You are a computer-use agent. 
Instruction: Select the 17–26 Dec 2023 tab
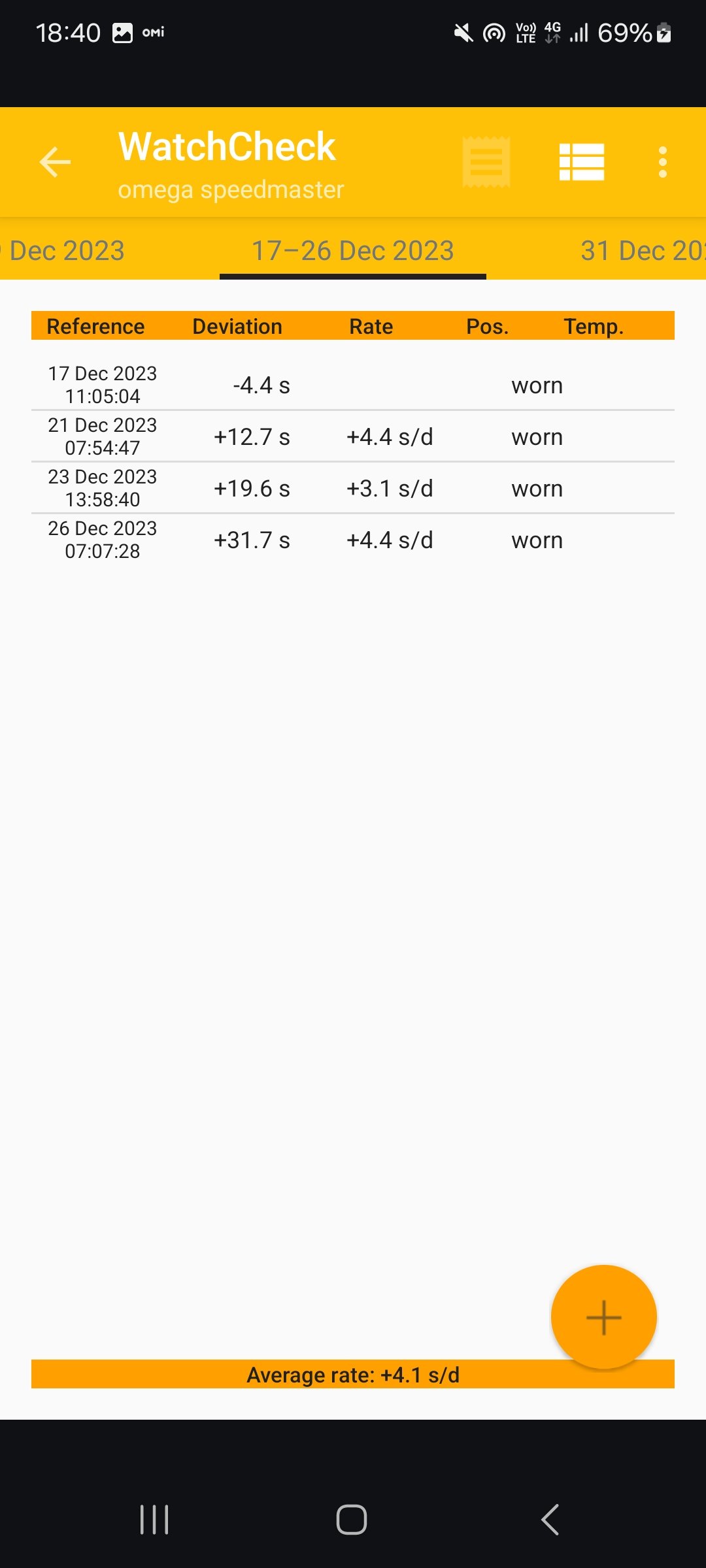353,251
